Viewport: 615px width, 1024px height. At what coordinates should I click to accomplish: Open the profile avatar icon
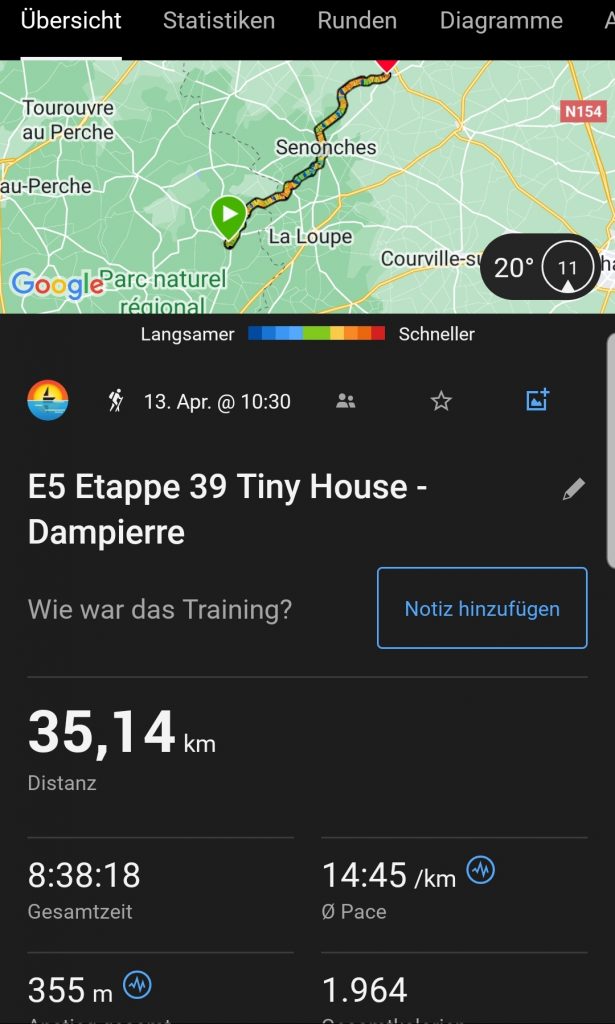[x=48, y=401]
